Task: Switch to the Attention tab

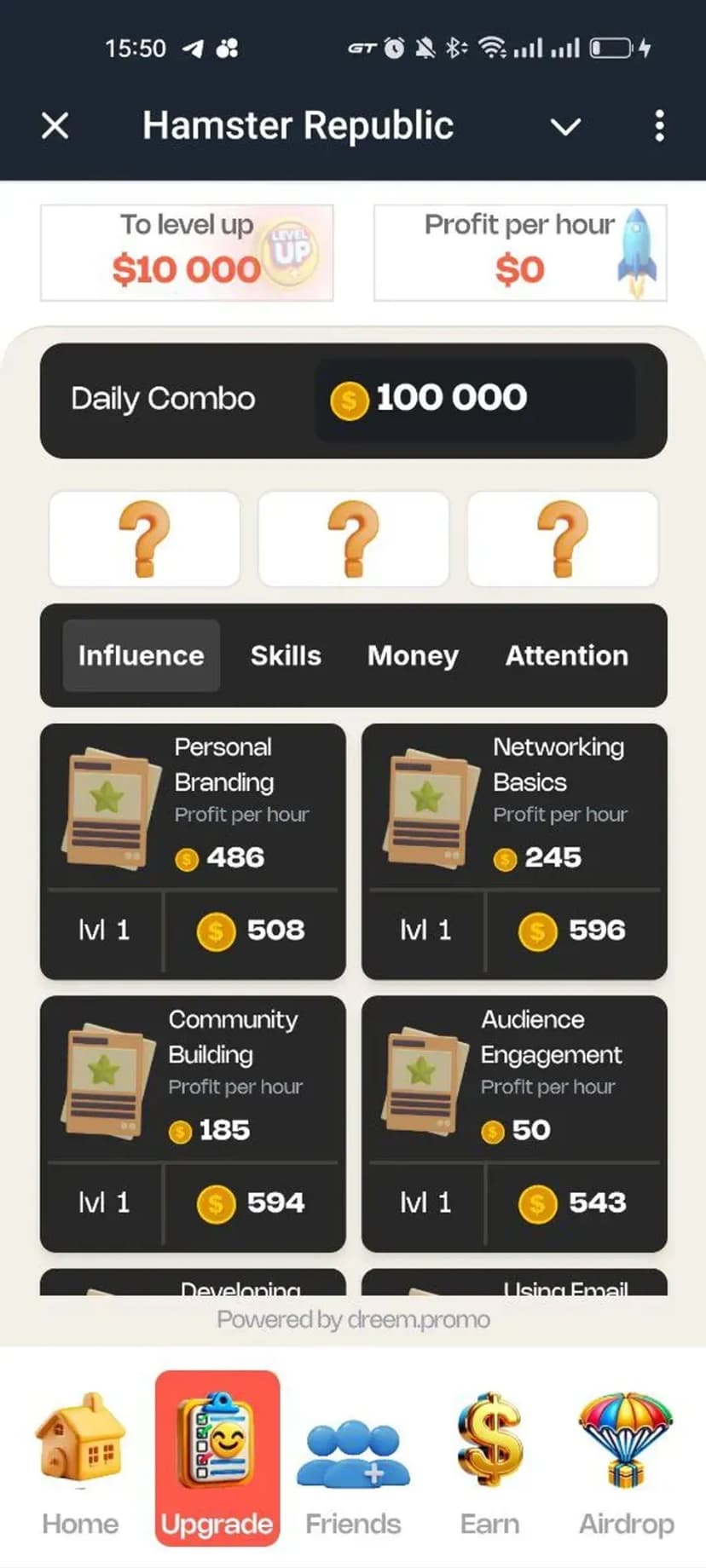Action: (x=567, y=655)
